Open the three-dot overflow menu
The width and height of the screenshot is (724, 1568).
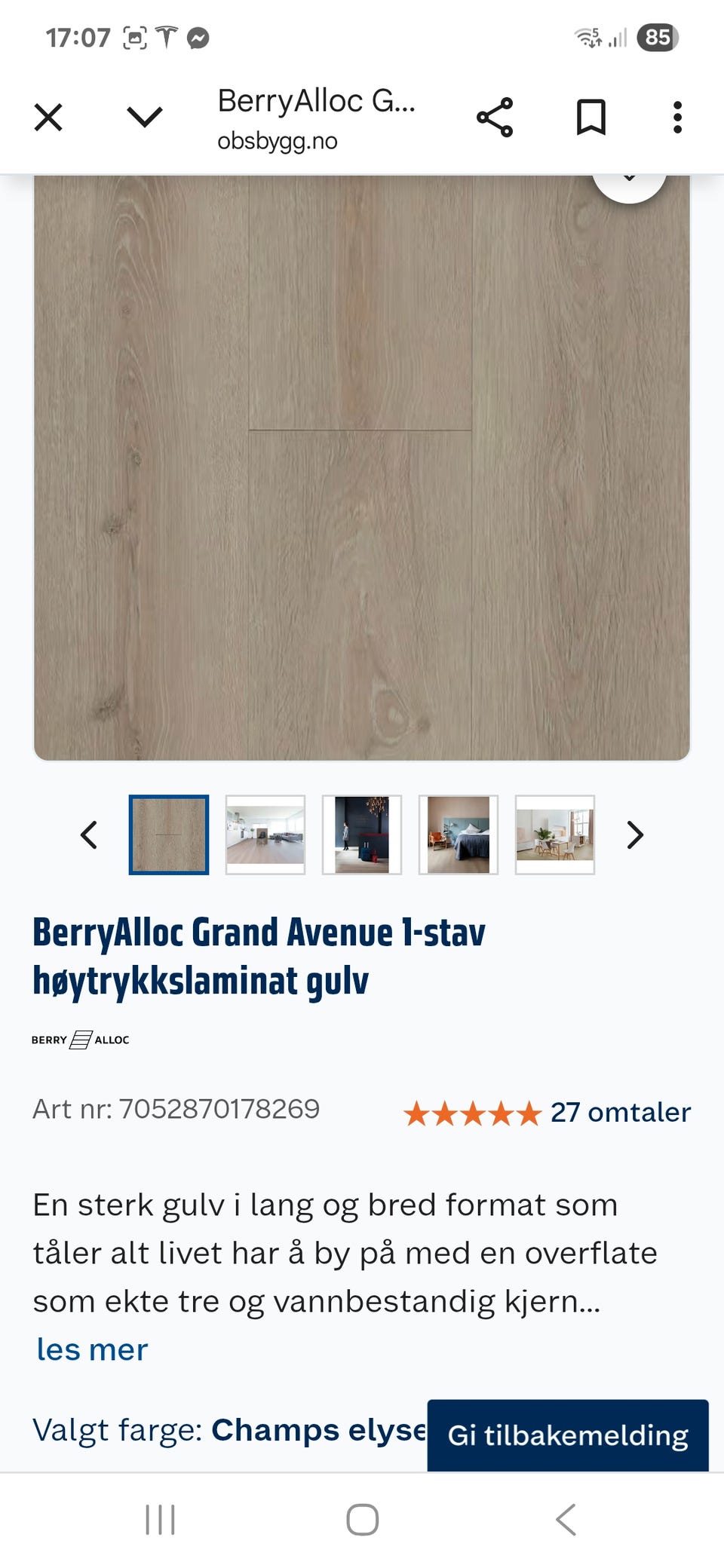pyautogui.click(x=678, y=117)
